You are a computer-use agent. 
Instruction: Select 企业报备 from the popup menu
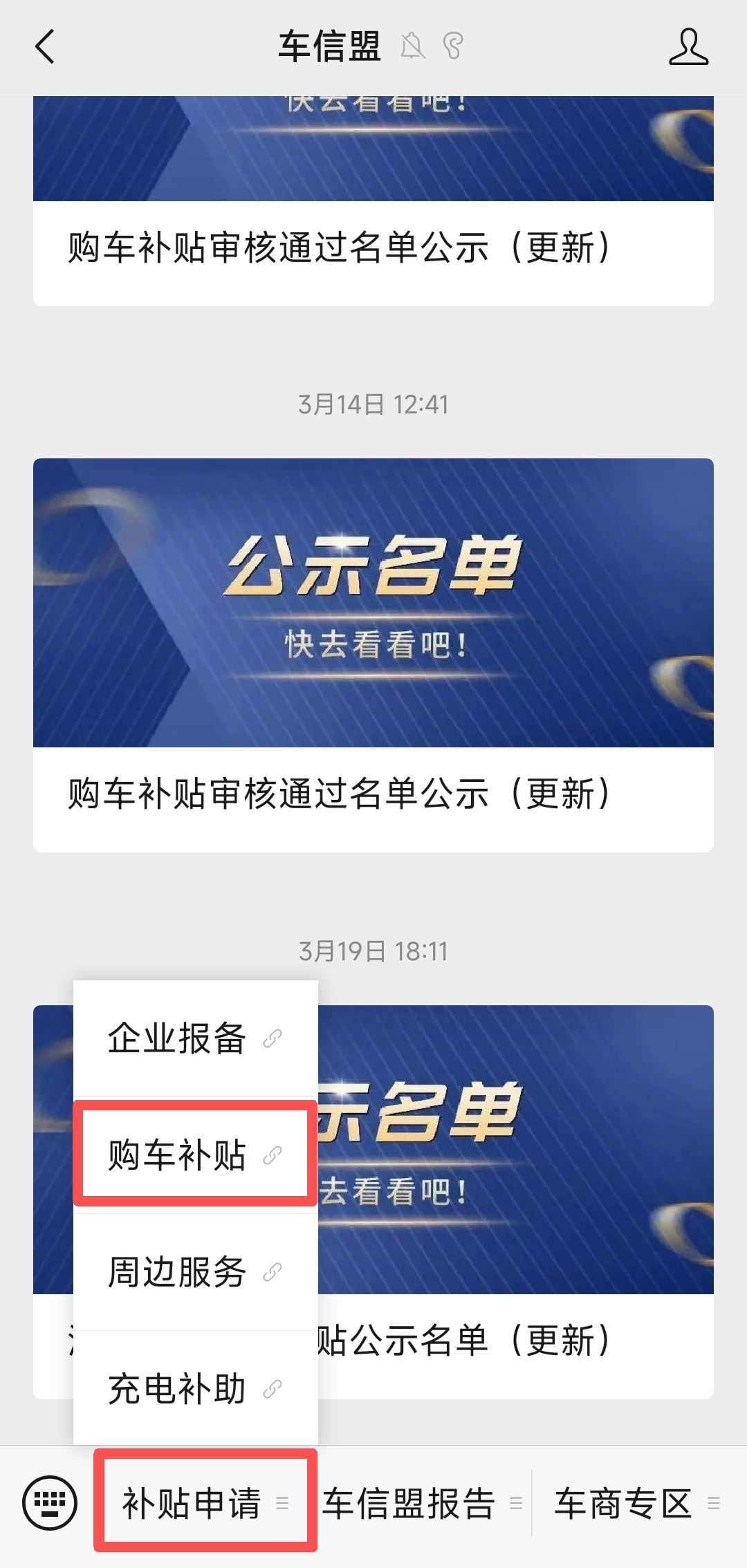pos(194,1038)
